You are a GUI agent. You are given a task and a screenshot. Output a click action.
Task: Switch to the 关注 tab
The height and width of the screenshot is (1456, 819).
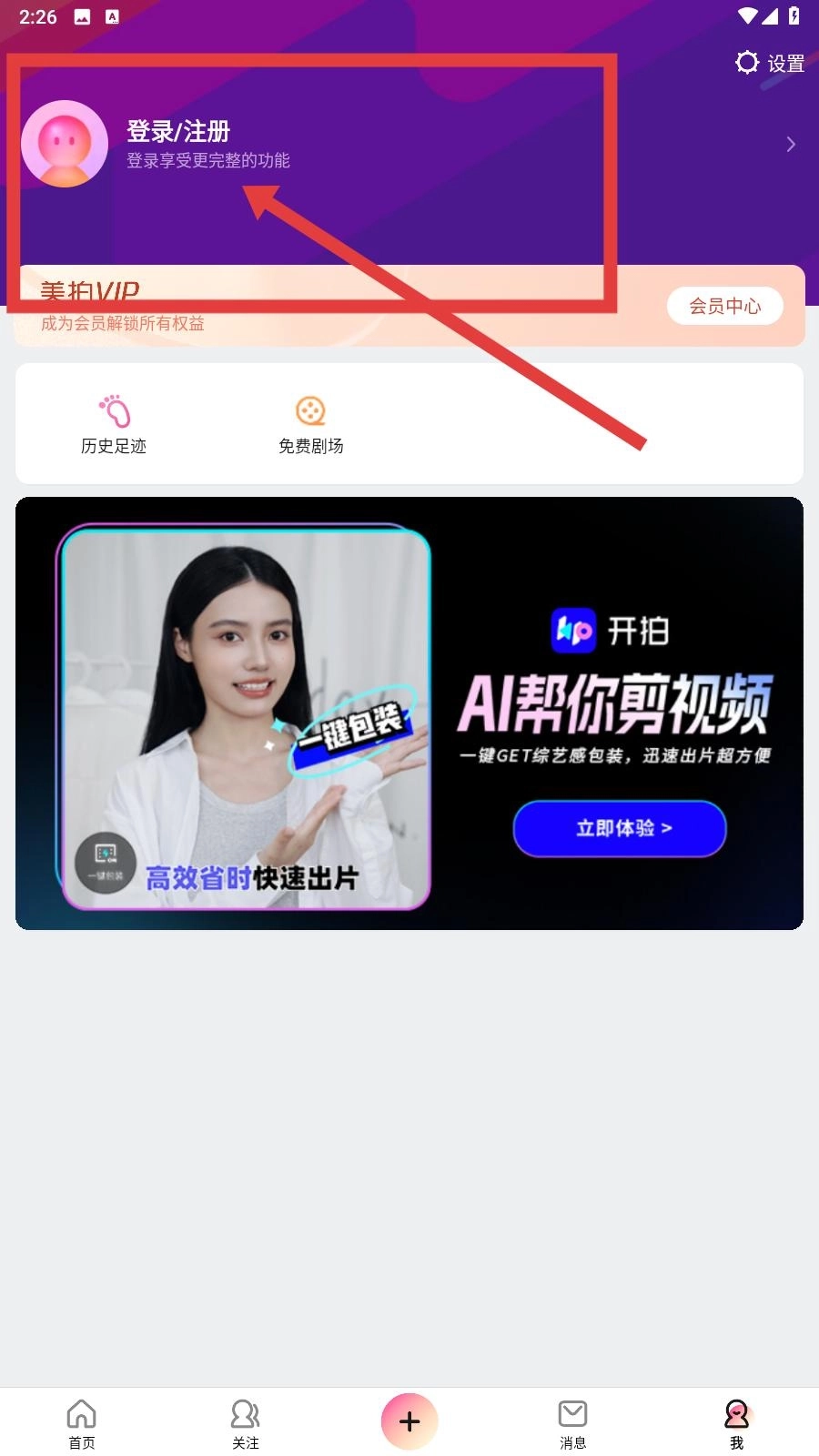point(246,1424)
